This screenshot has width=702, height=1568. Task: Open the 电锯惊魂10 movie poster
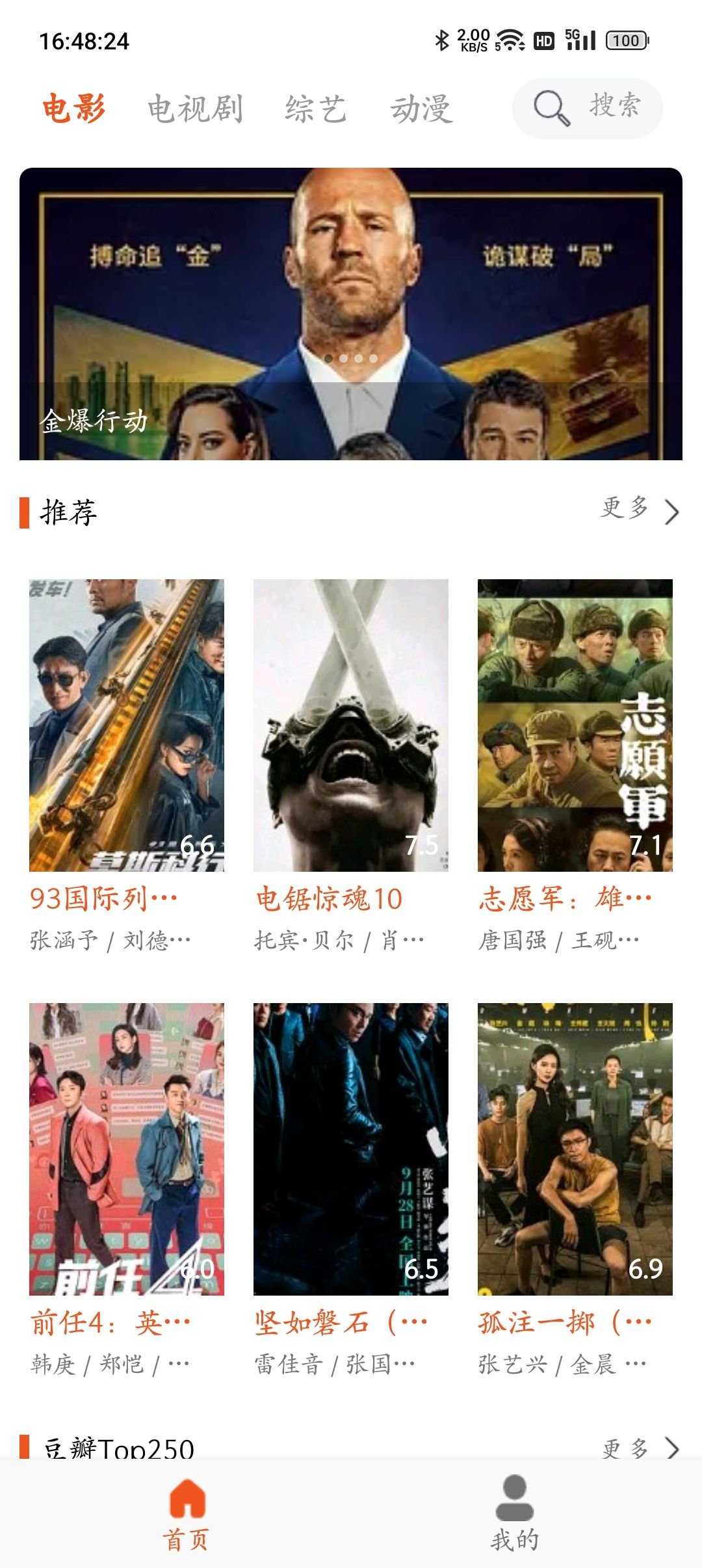click(351, 725)
